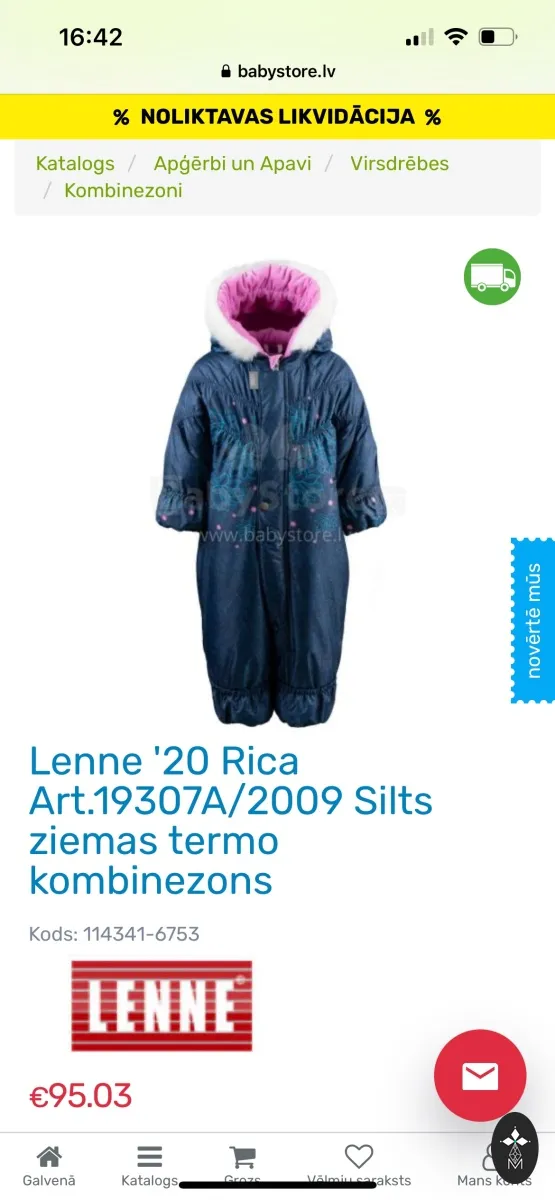The height and width of the screenshot is (1200, 555).
Task: Open the Virsdrēbes breadcrumb
Action: 399,163
